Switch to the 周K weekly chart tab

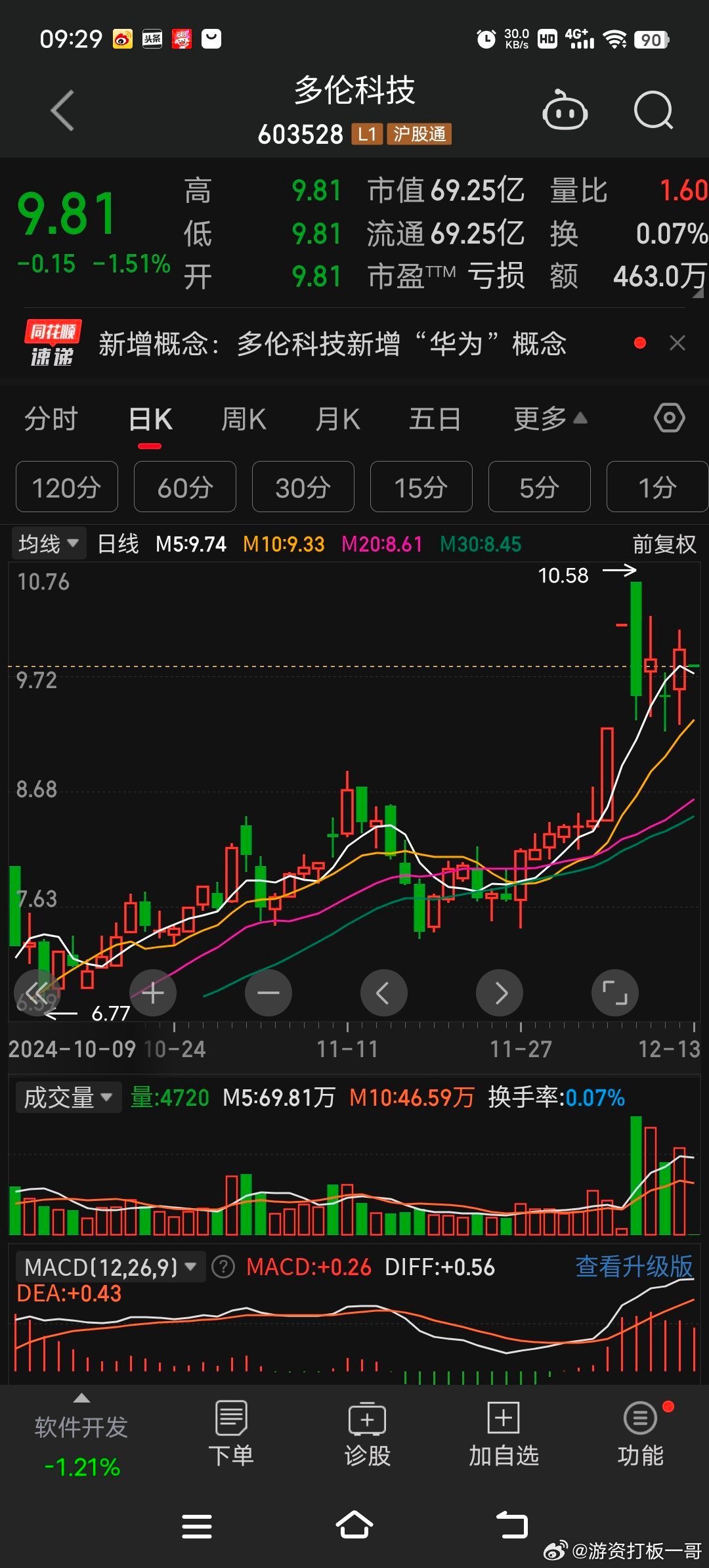pyautogui.click(x=244, y=418)
